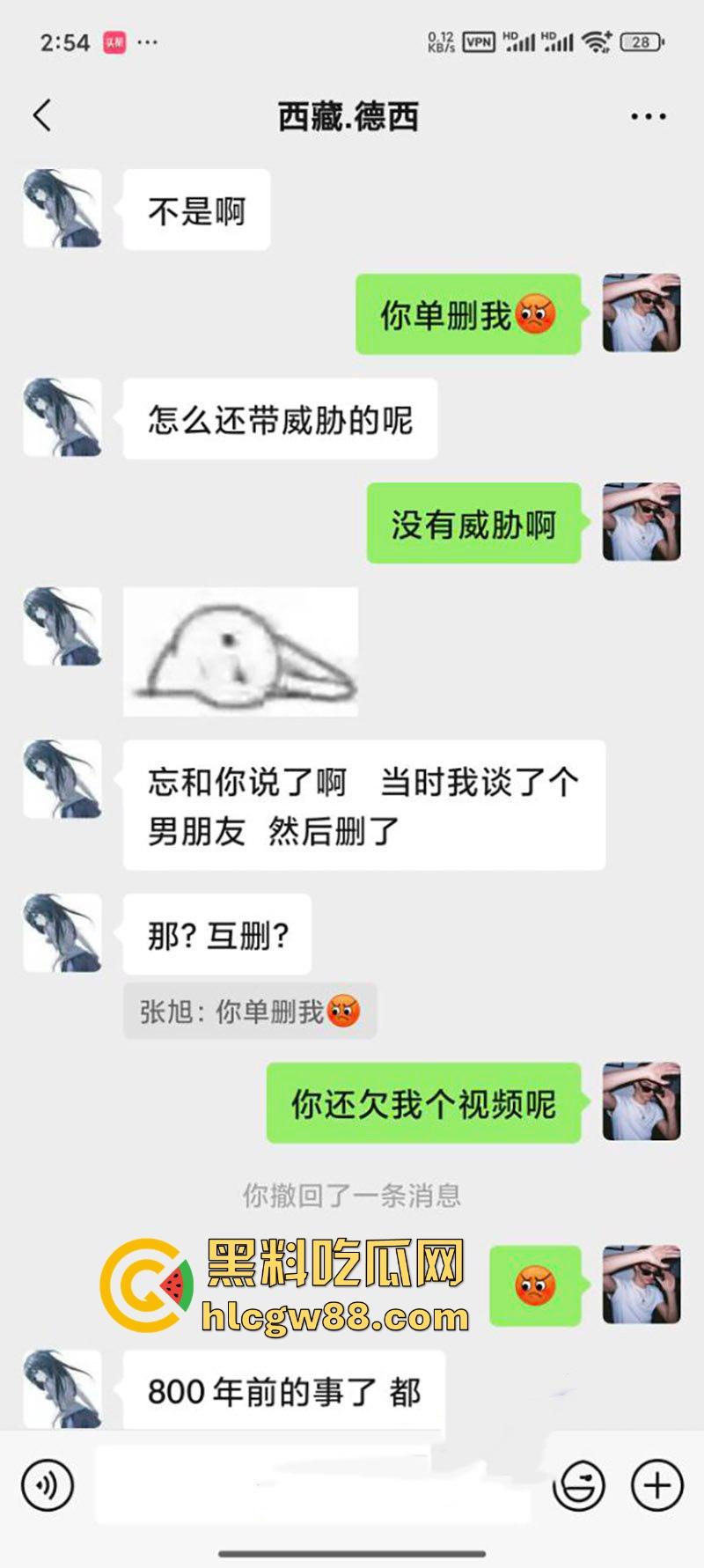This screenshot has height=1568, width=704.
Task: Tap the back arrow to leave the chat
Action: (x=41, y=114)
